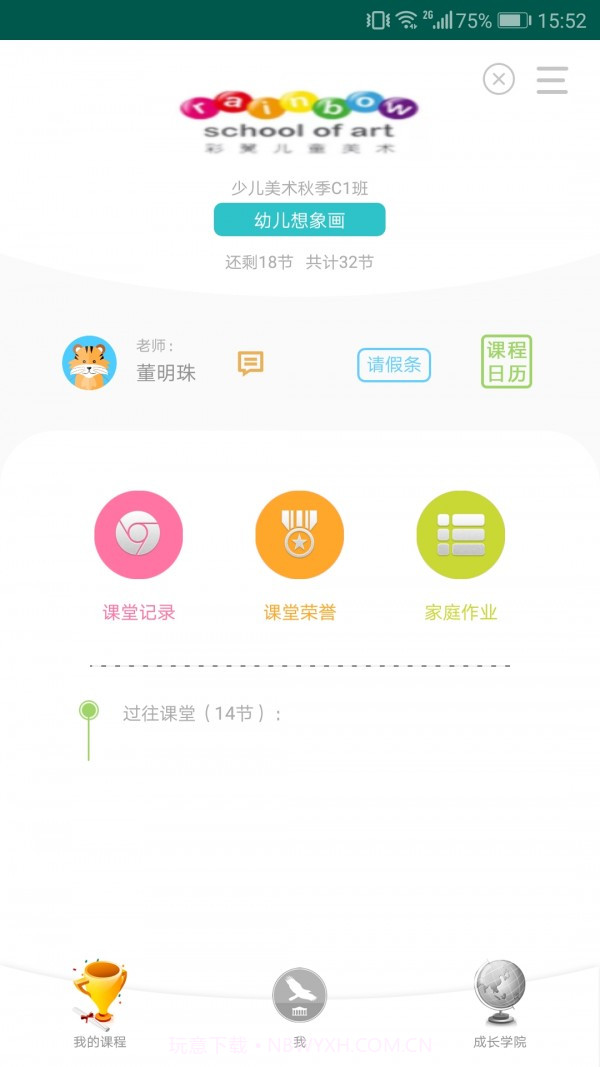Open the 请假条 leave request

[394, 365]
